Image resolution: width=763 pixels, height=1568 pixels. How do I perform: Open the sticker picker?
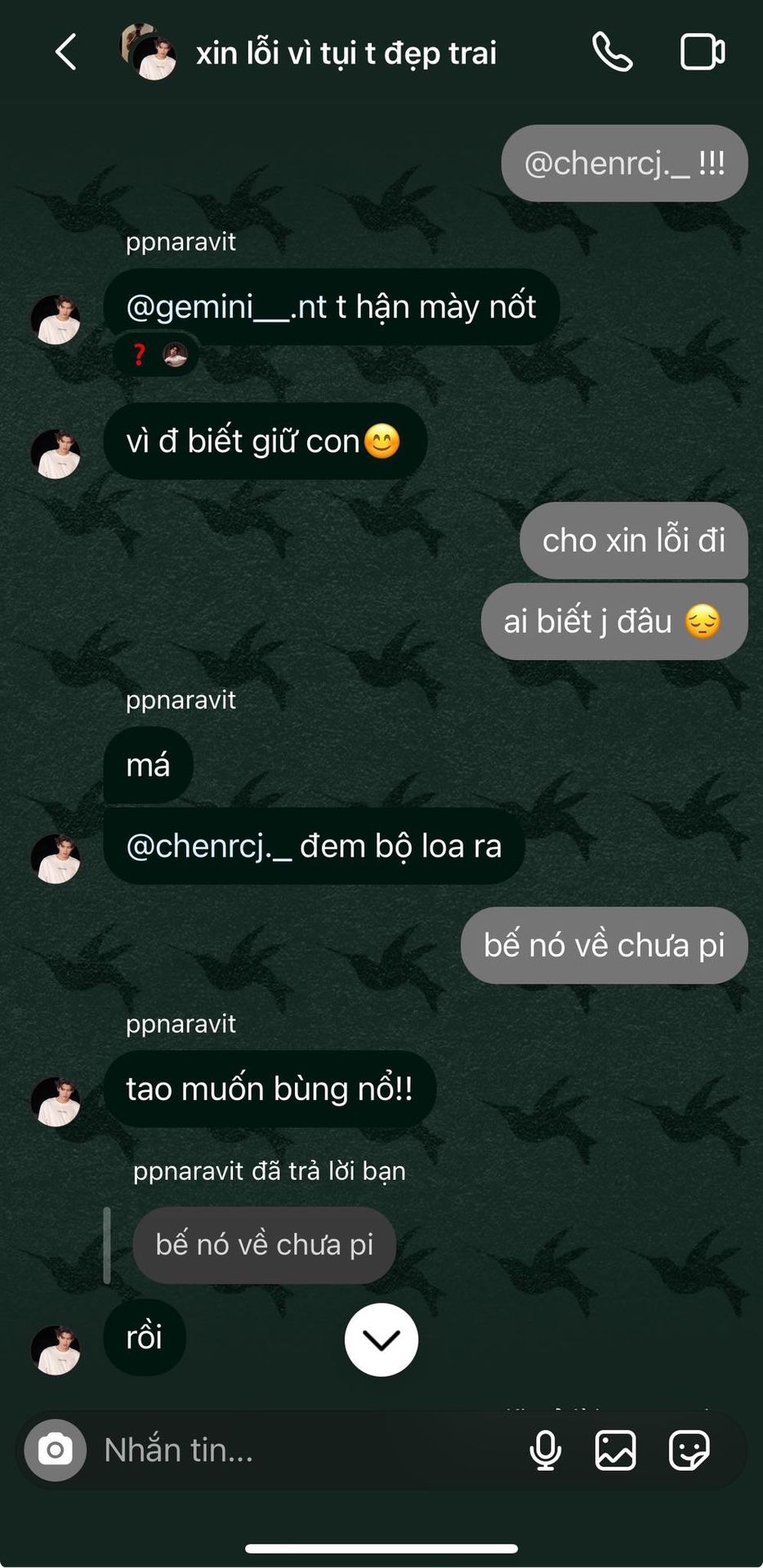(689, 1450)
